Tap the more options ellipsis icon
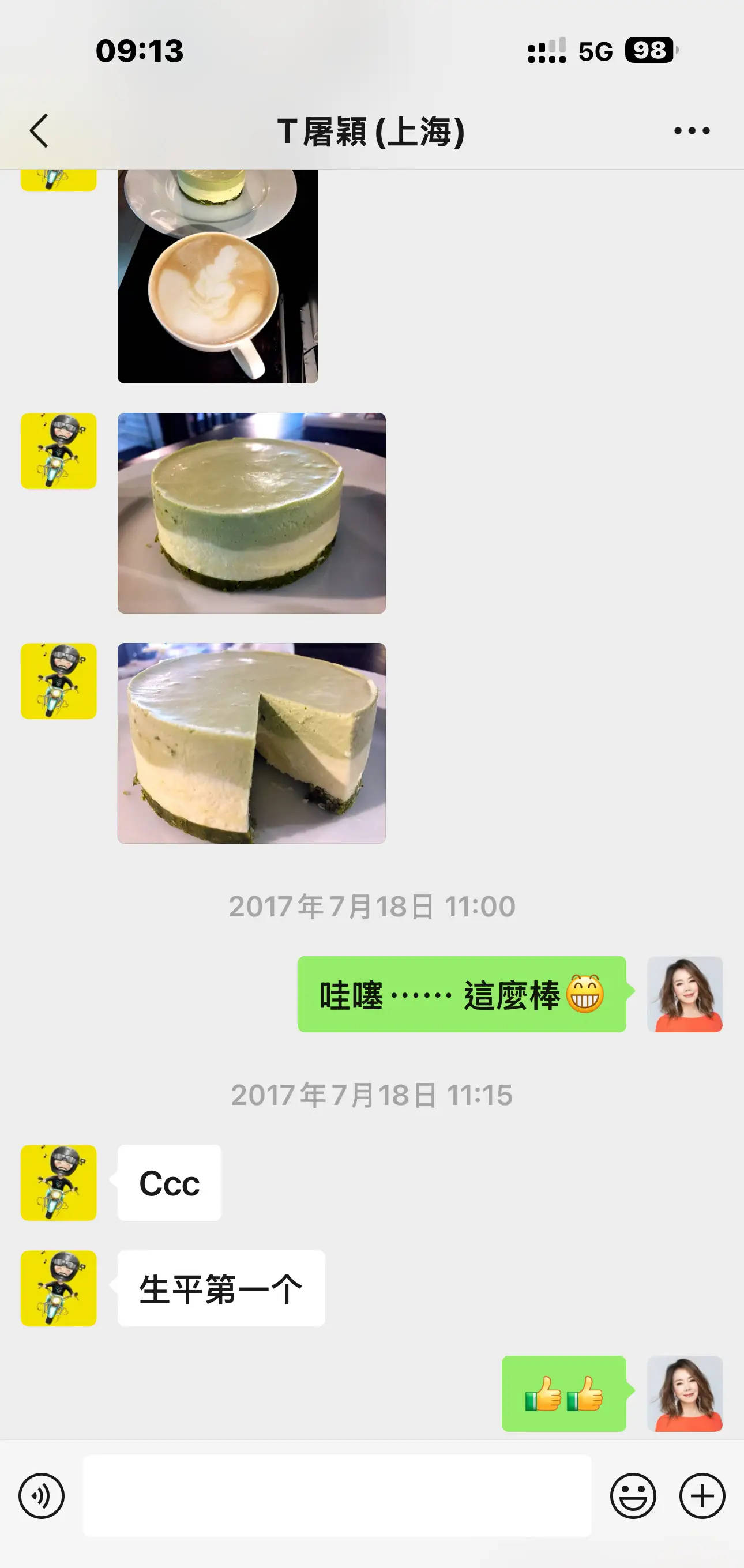This screenshot has height=1568, width=744. click(x=692, y=130)
